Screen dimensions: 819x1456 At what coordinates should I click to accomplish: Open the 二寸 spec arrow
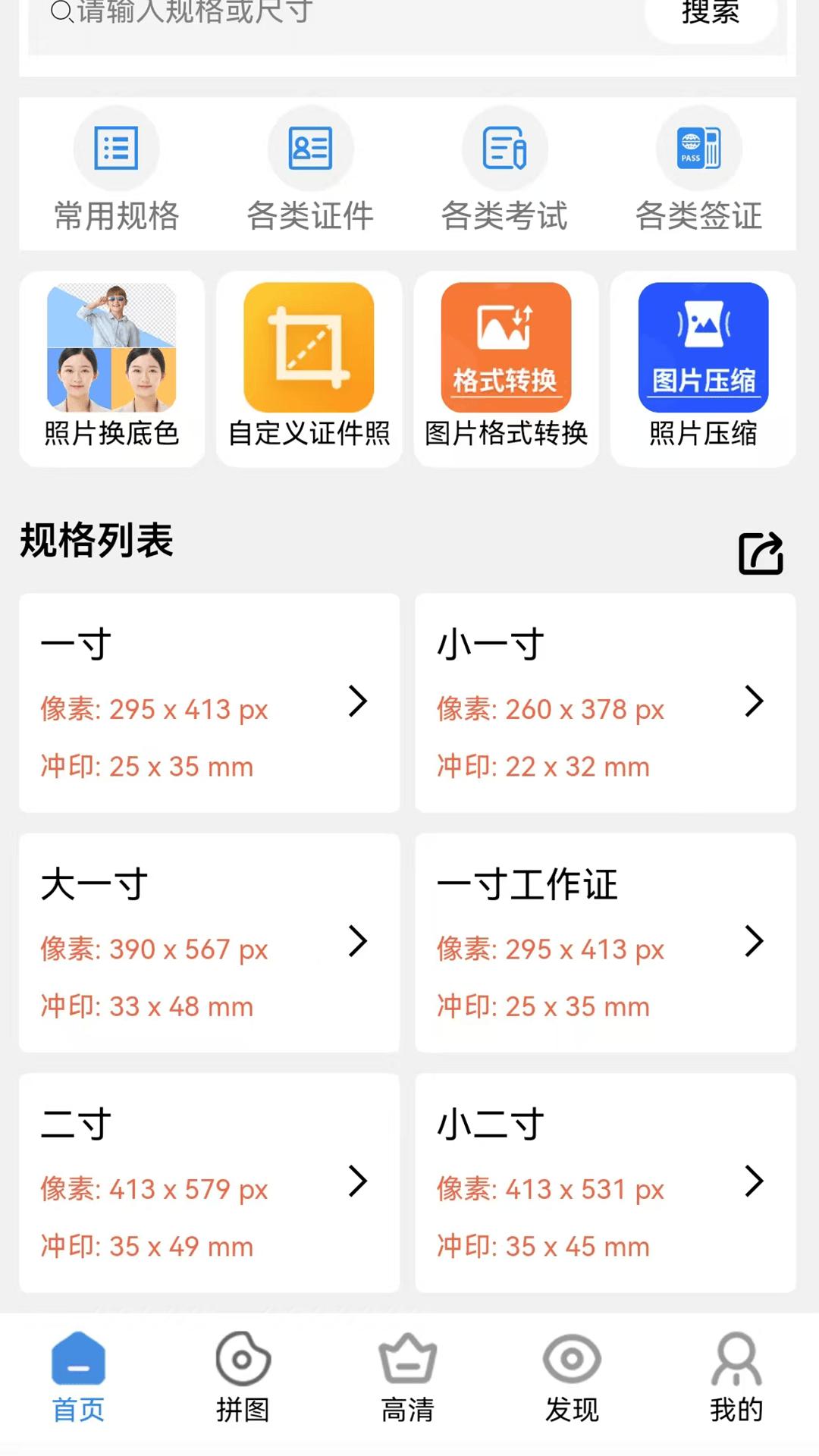coord(357,1181)
